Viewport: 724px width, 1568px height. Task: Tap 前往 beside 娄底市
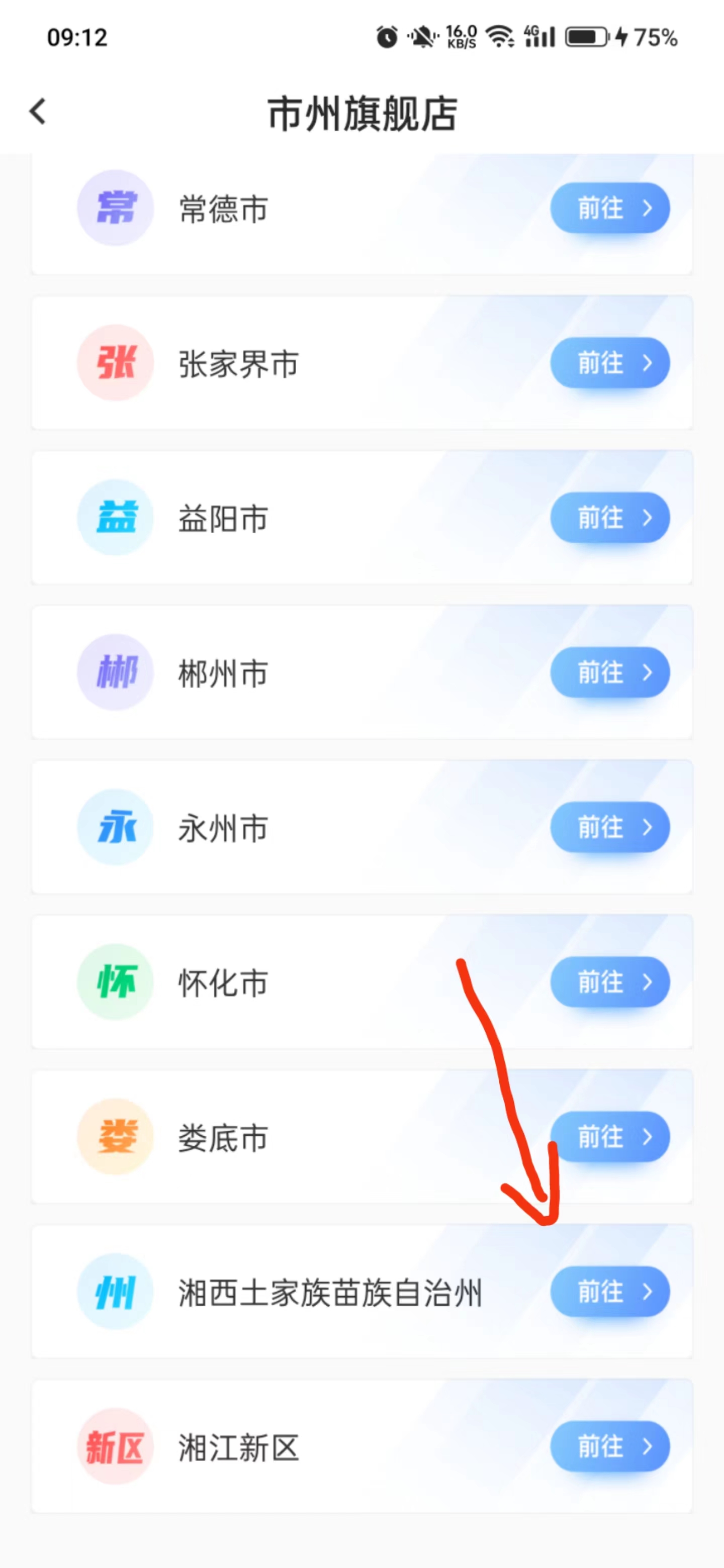coord(609,1136)
